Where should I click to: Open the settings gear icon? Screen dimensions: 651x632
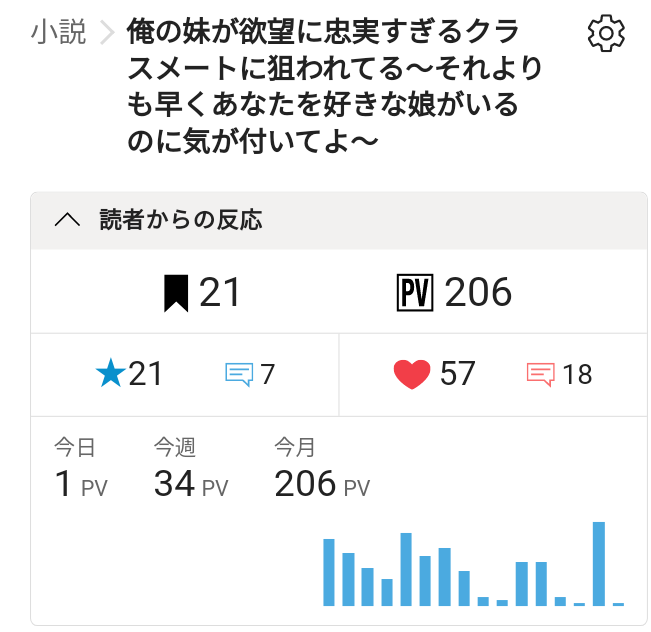(606, 35)
